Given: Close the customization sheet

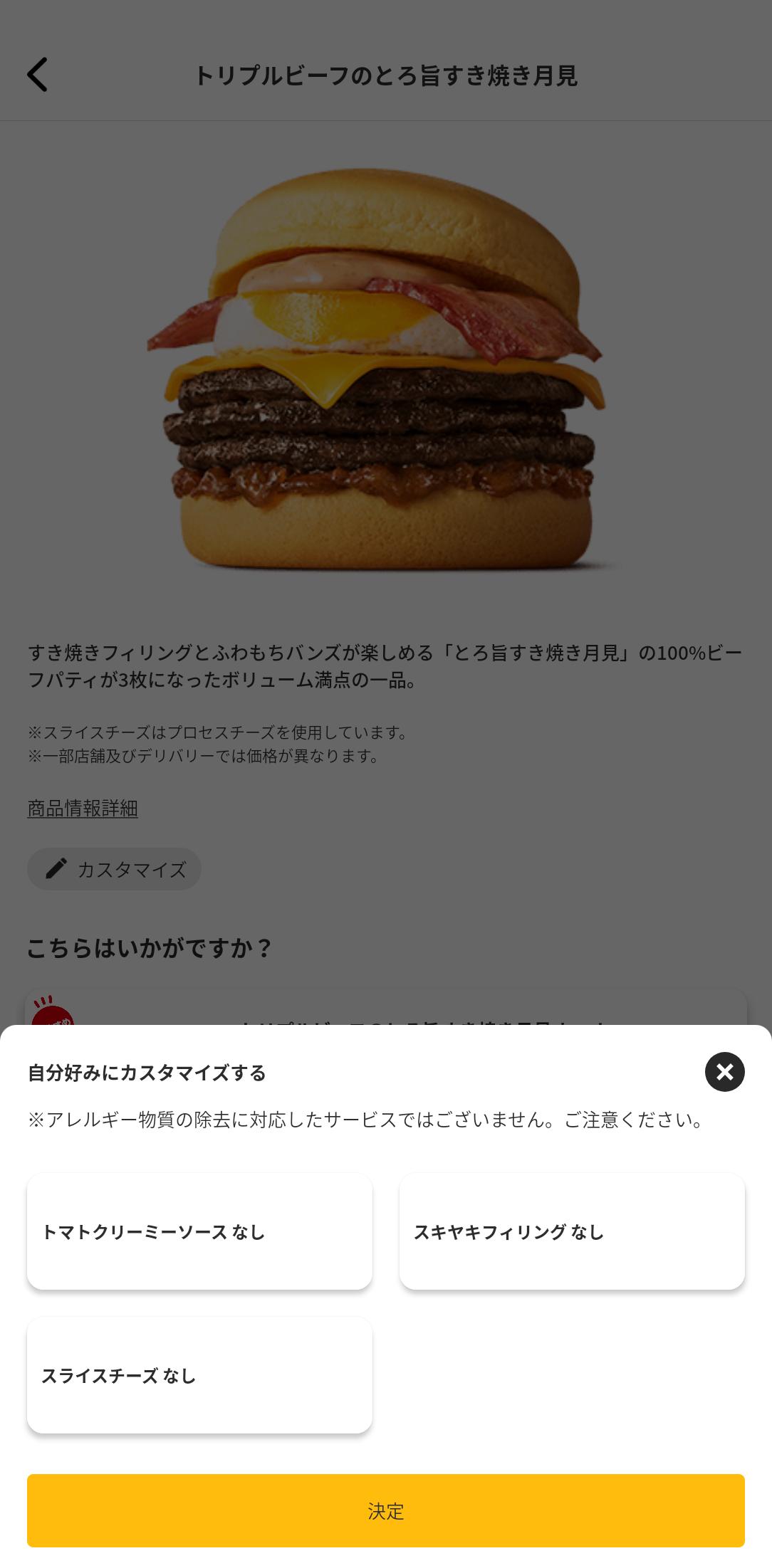Looking at the screenshot, I should [x=724, y=1072].
